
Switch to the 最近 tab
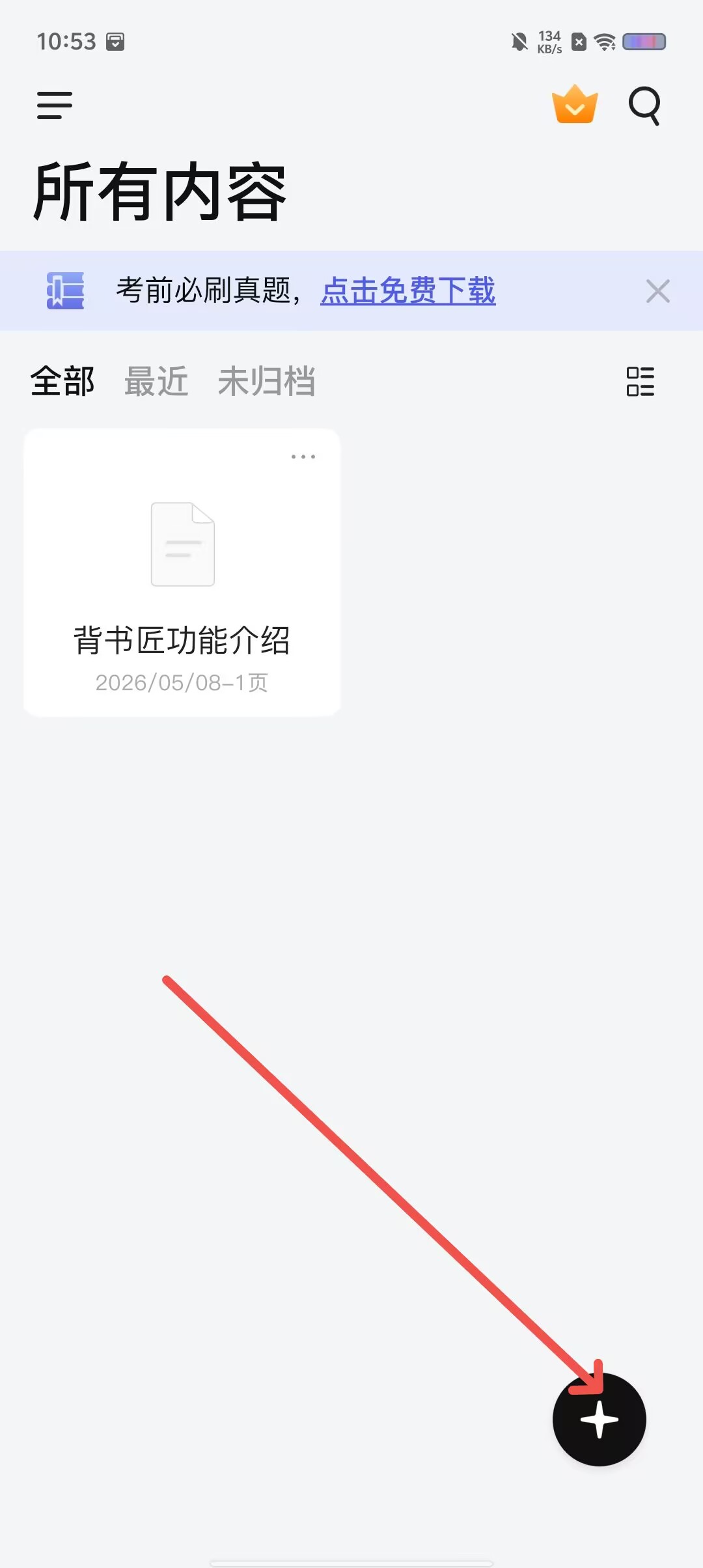pyautogui.click(x=156, y=381)
